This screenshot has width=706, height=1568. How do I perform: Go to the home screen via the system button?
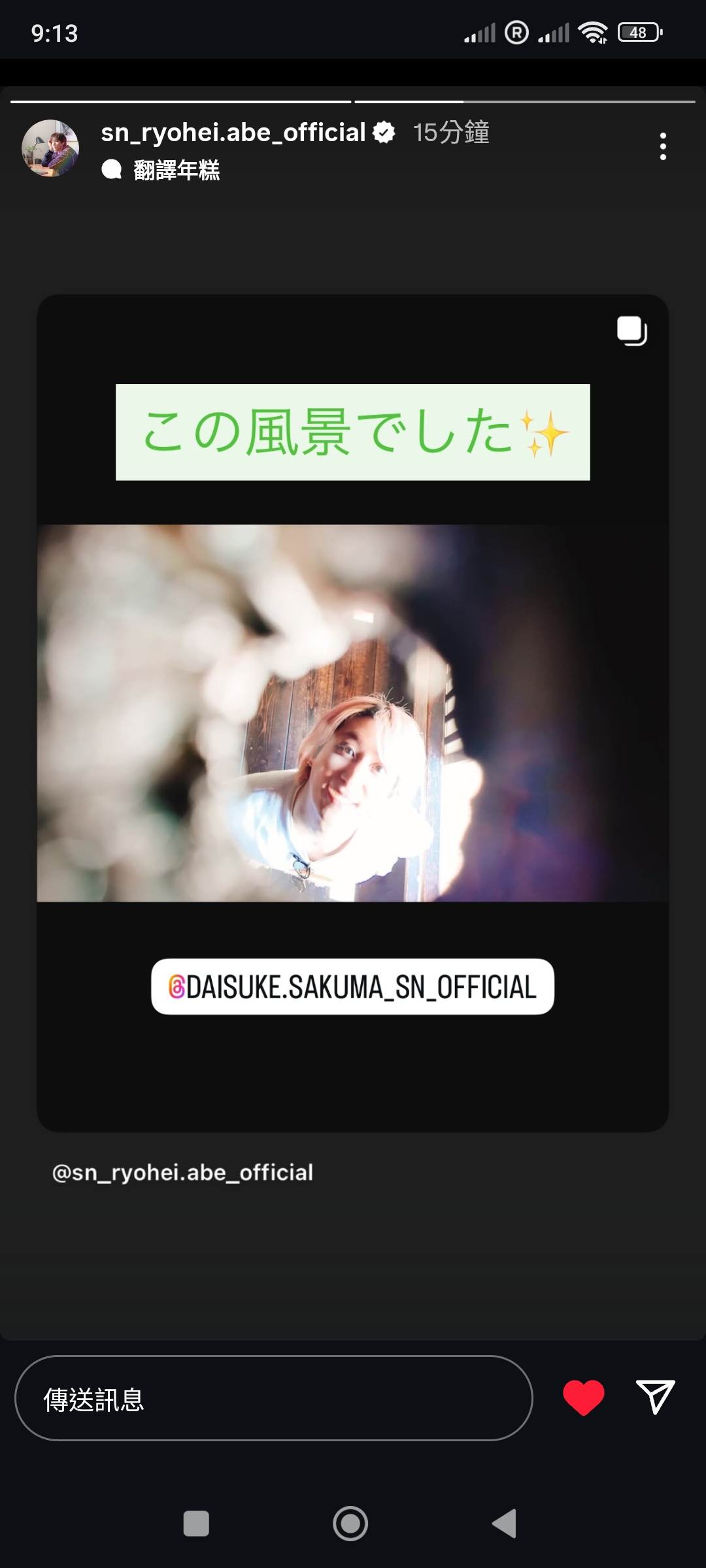[x=350, y=1524]
